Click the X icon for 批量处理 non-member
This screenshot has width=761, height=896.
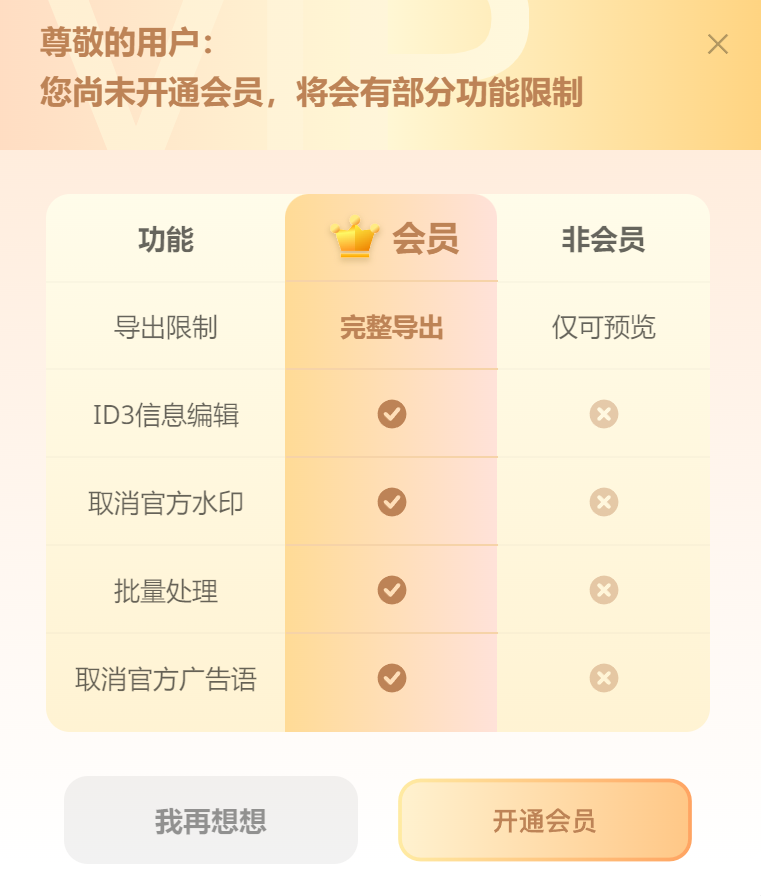[604, 591]
